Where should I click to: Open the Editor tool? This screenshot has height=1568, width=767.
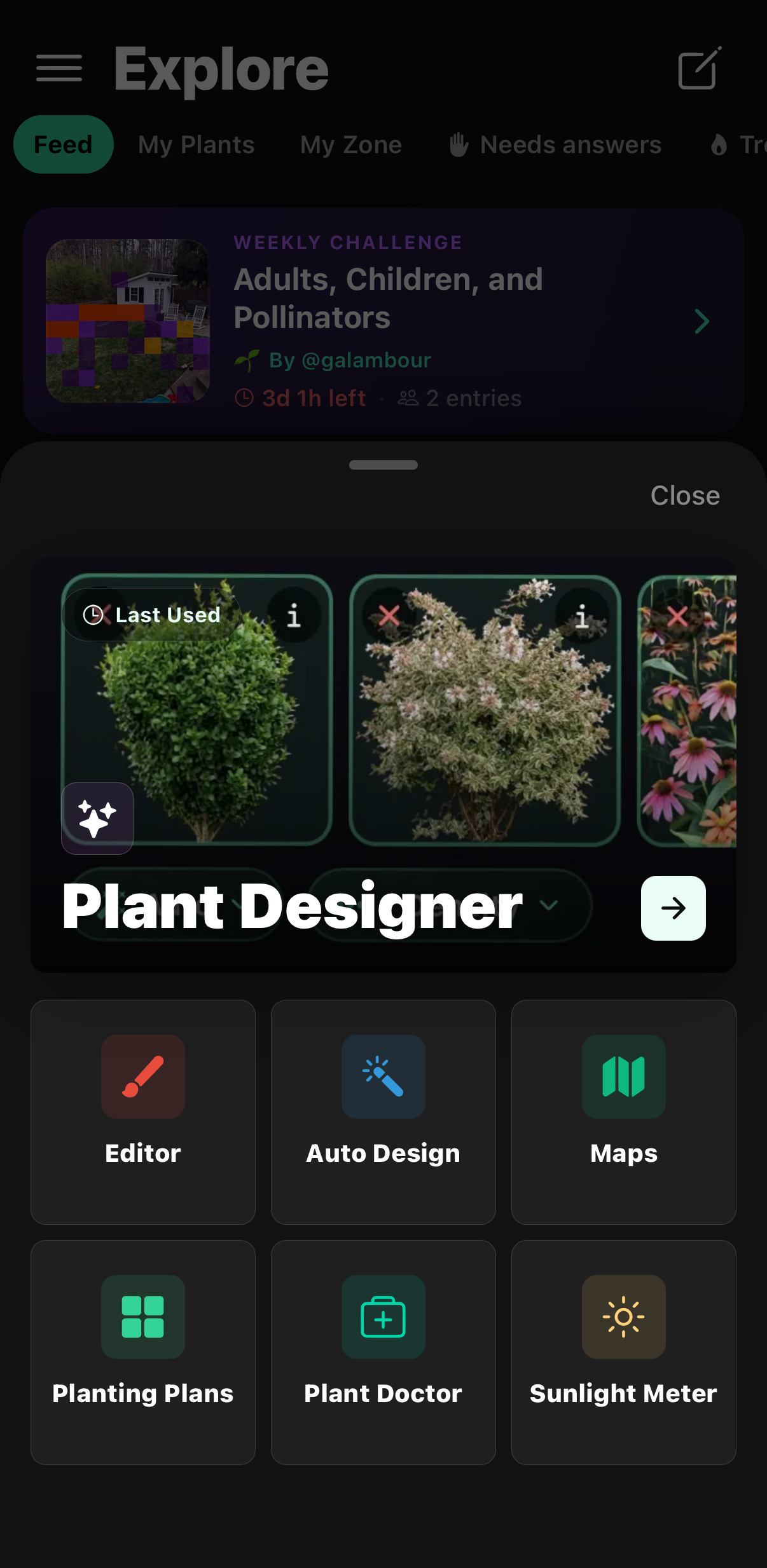pyautogui.click(x=143, y=1112)
